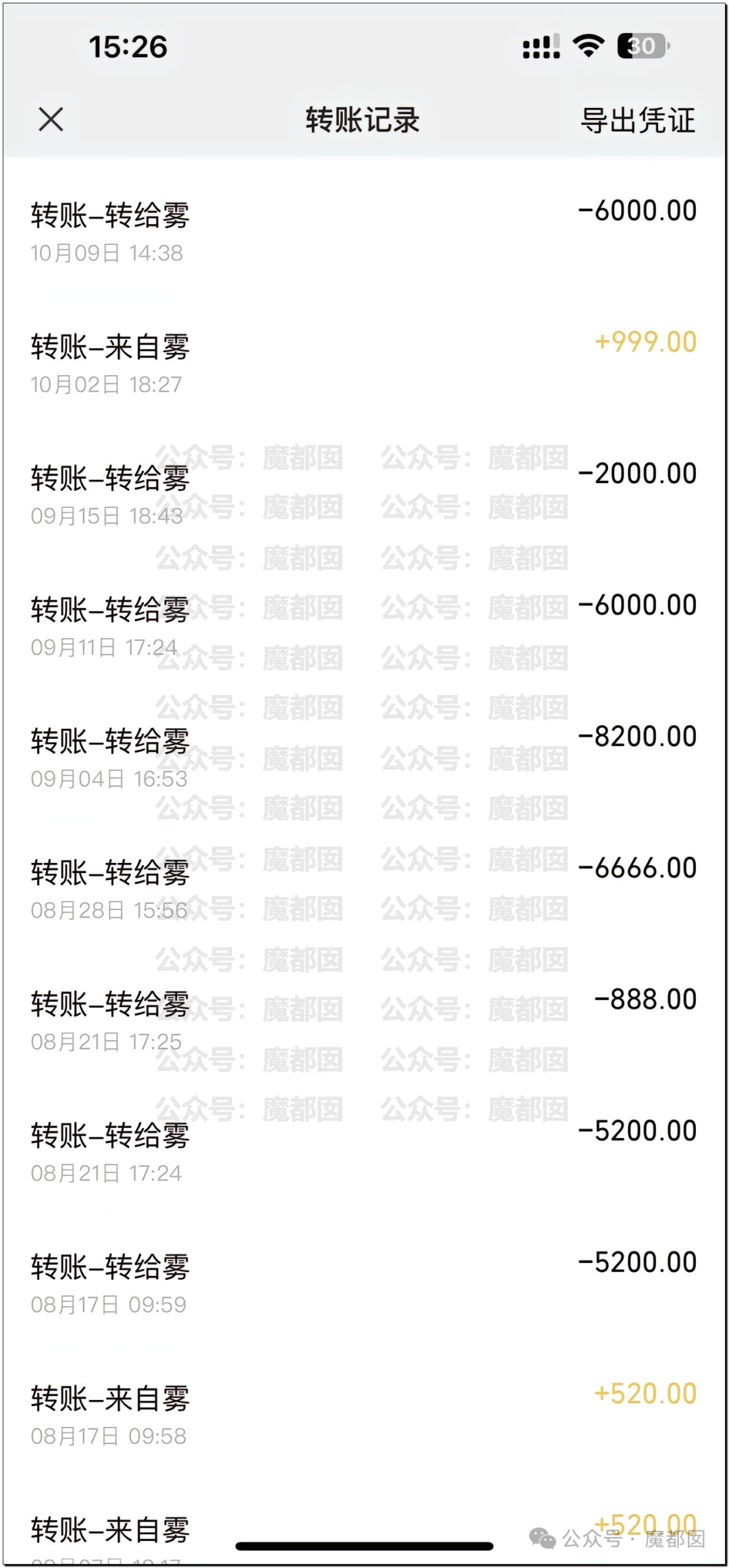
Task: View the 08月28日 15:56 transfer of -6666.00
Action: (x=364, y=889)
